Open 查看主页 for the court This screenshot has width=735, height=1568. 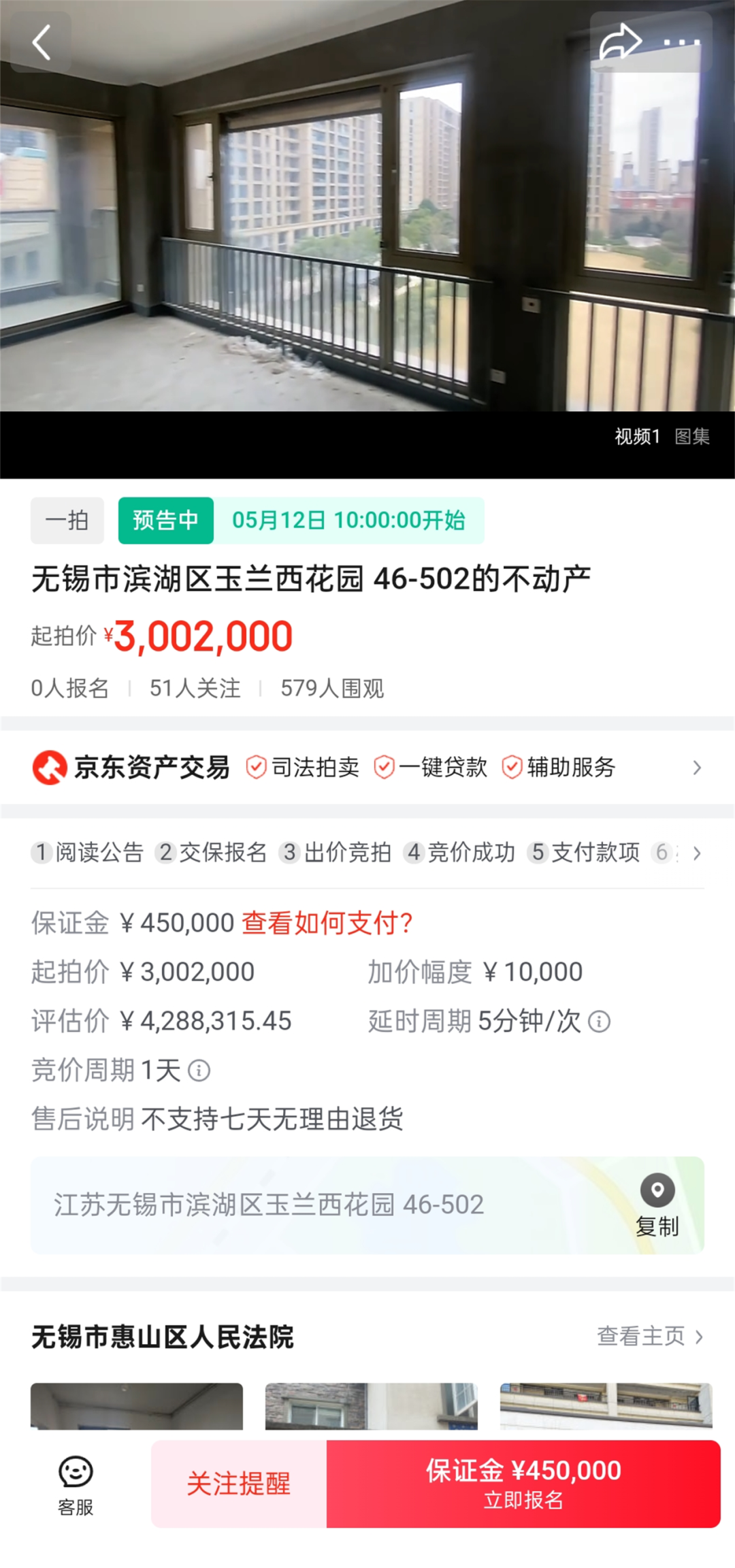pos(649,1337)
